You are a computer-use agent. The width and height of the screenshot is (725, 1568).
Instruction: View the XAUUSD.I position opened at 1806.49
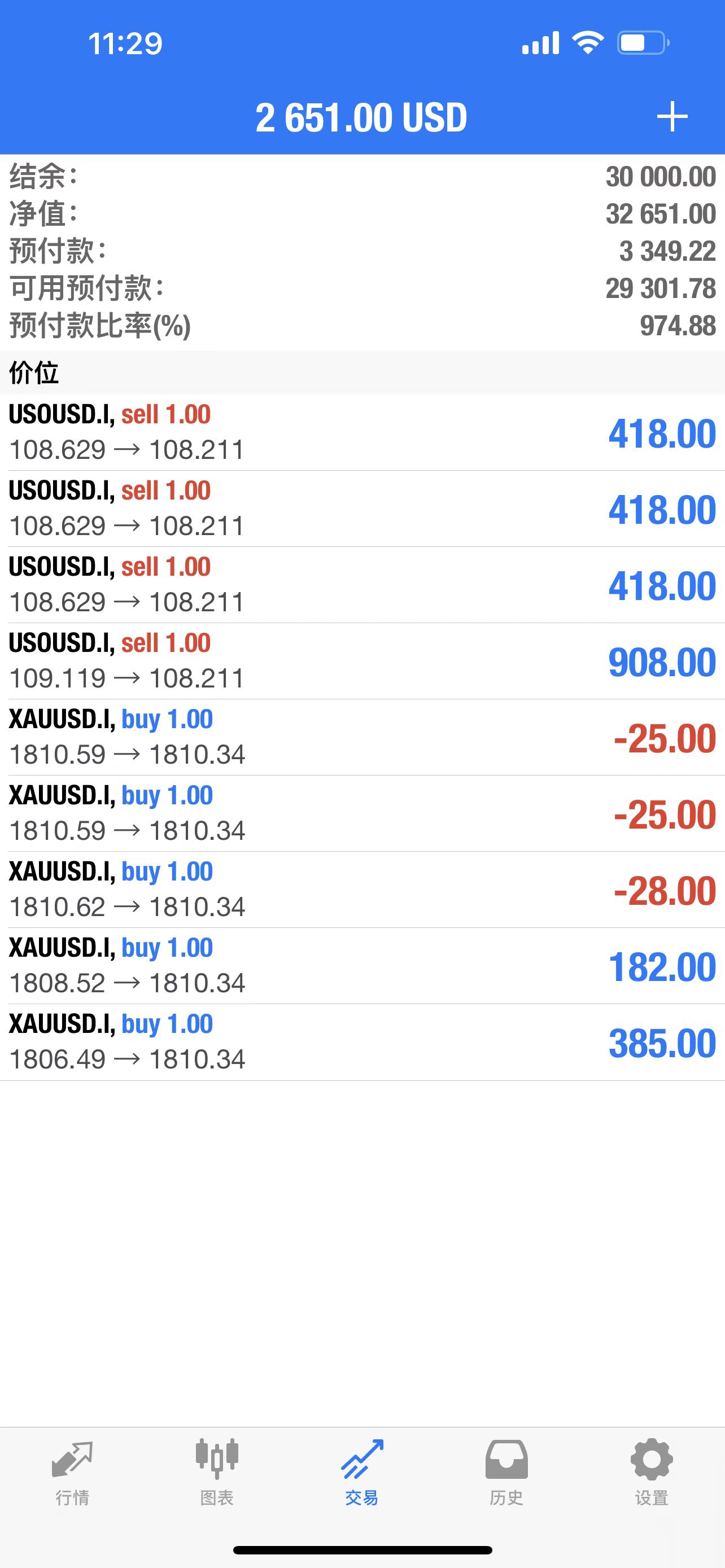click(362, 1042)
